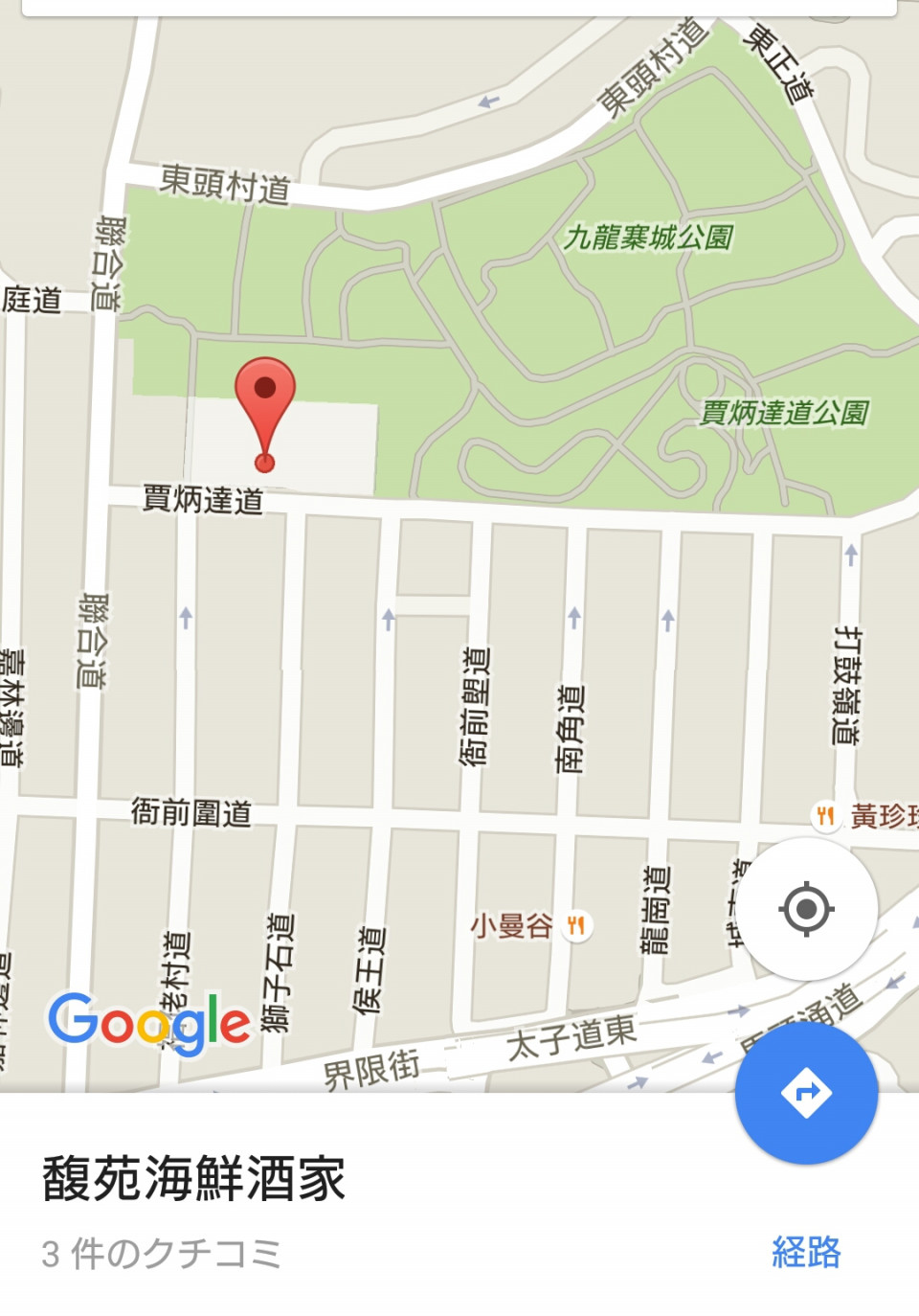Open the 黃珍珍 restaurant marker

[825, 816]
